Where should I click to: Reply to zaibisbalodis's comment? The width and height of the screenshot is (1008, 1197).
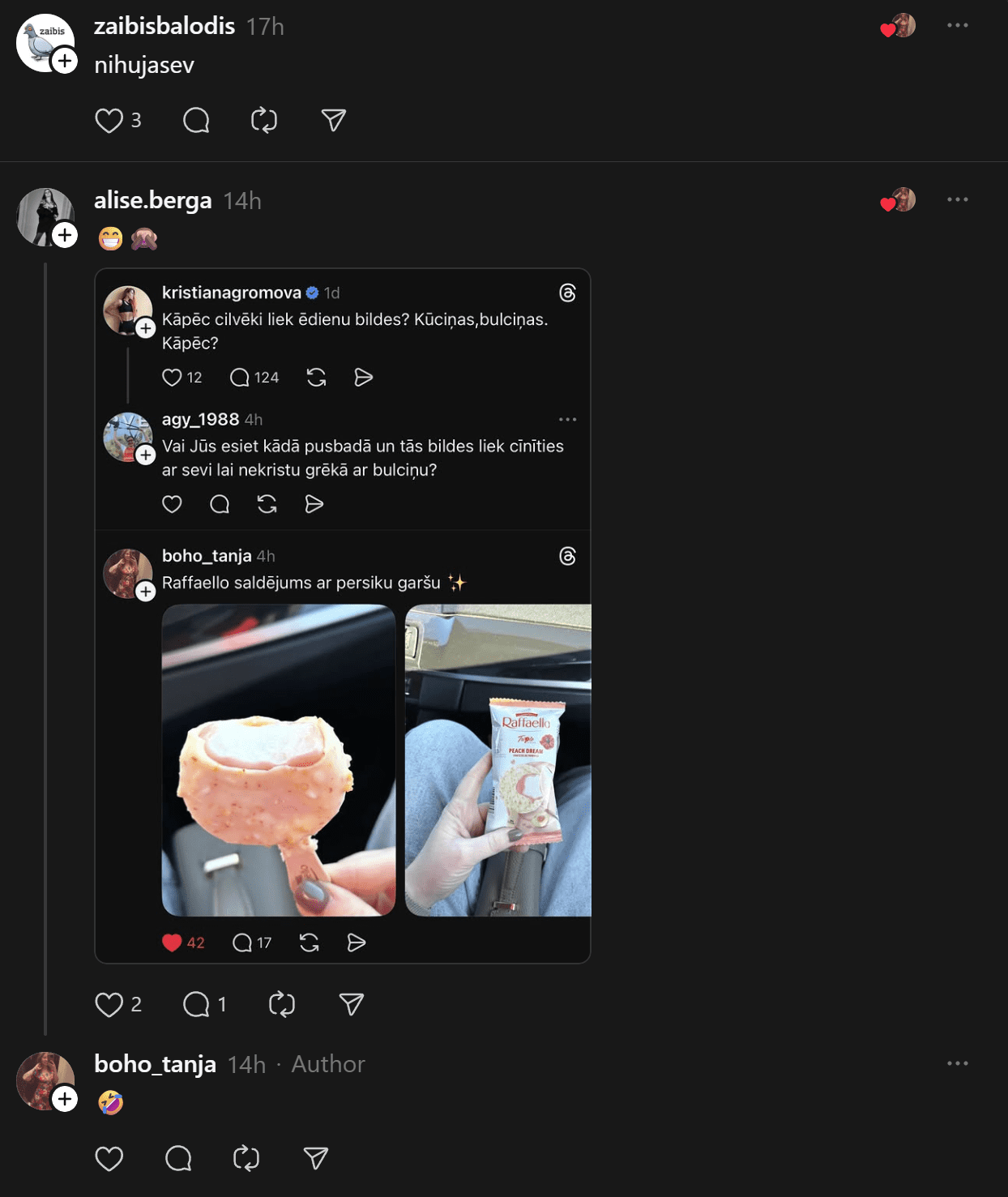[196, 121]
